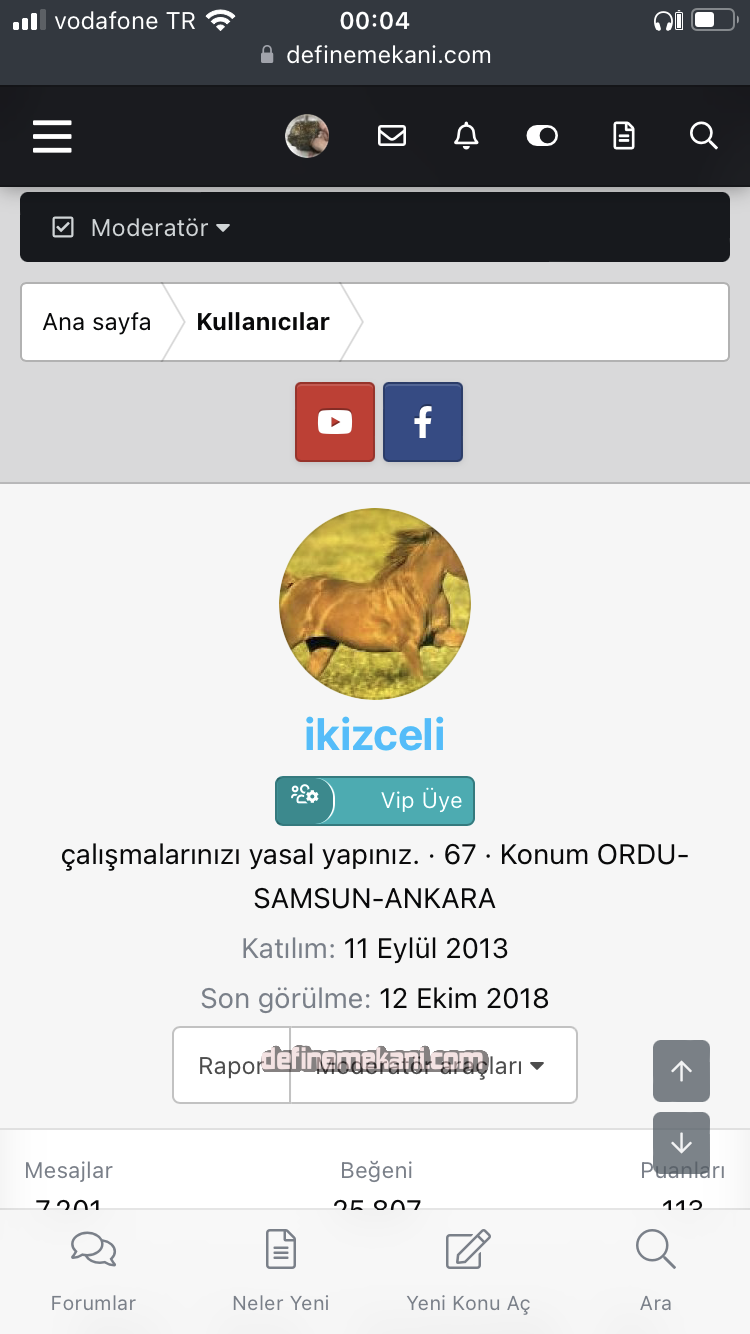Open the messages envelope

392,136
